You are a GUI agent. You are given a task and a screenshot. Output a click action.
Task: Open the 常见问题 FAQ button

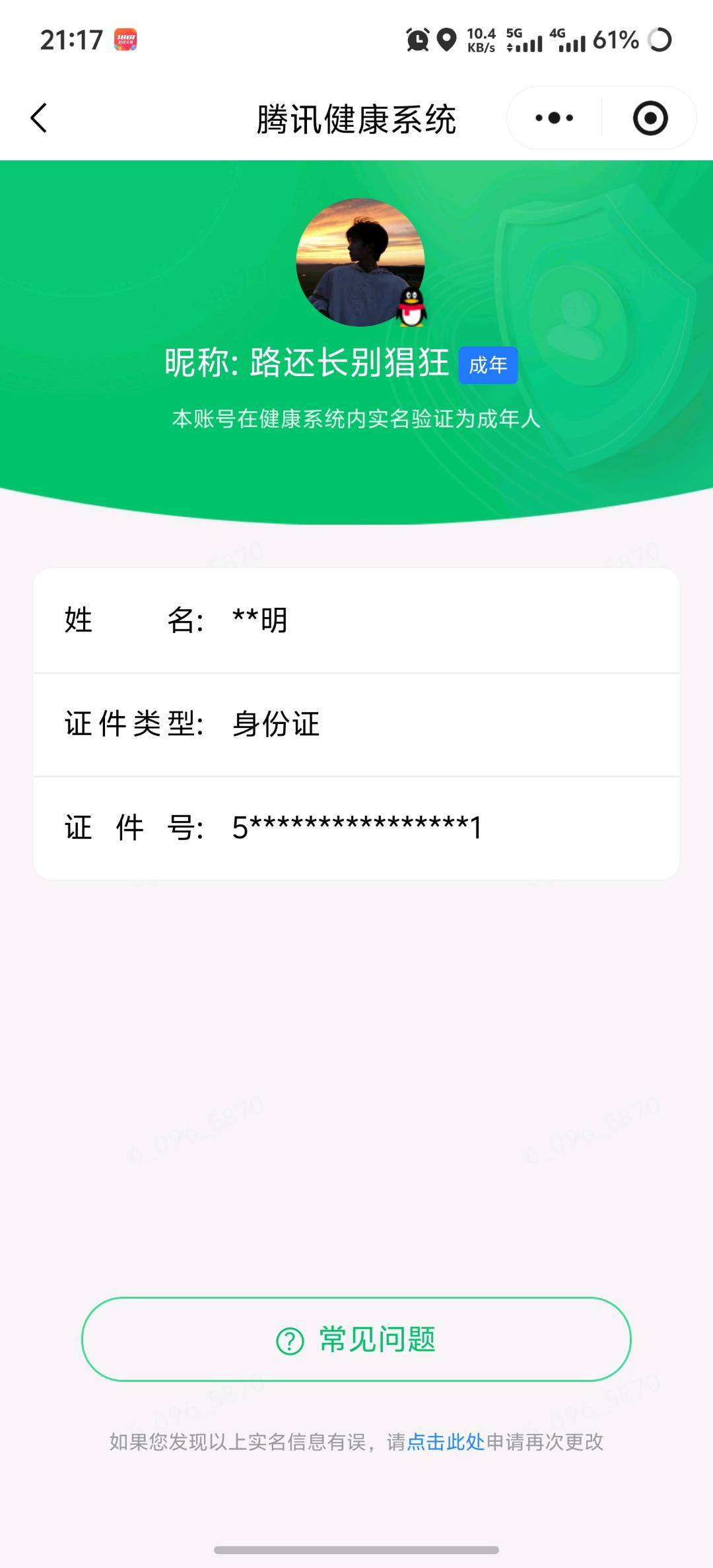click(x=356, y=1339)
